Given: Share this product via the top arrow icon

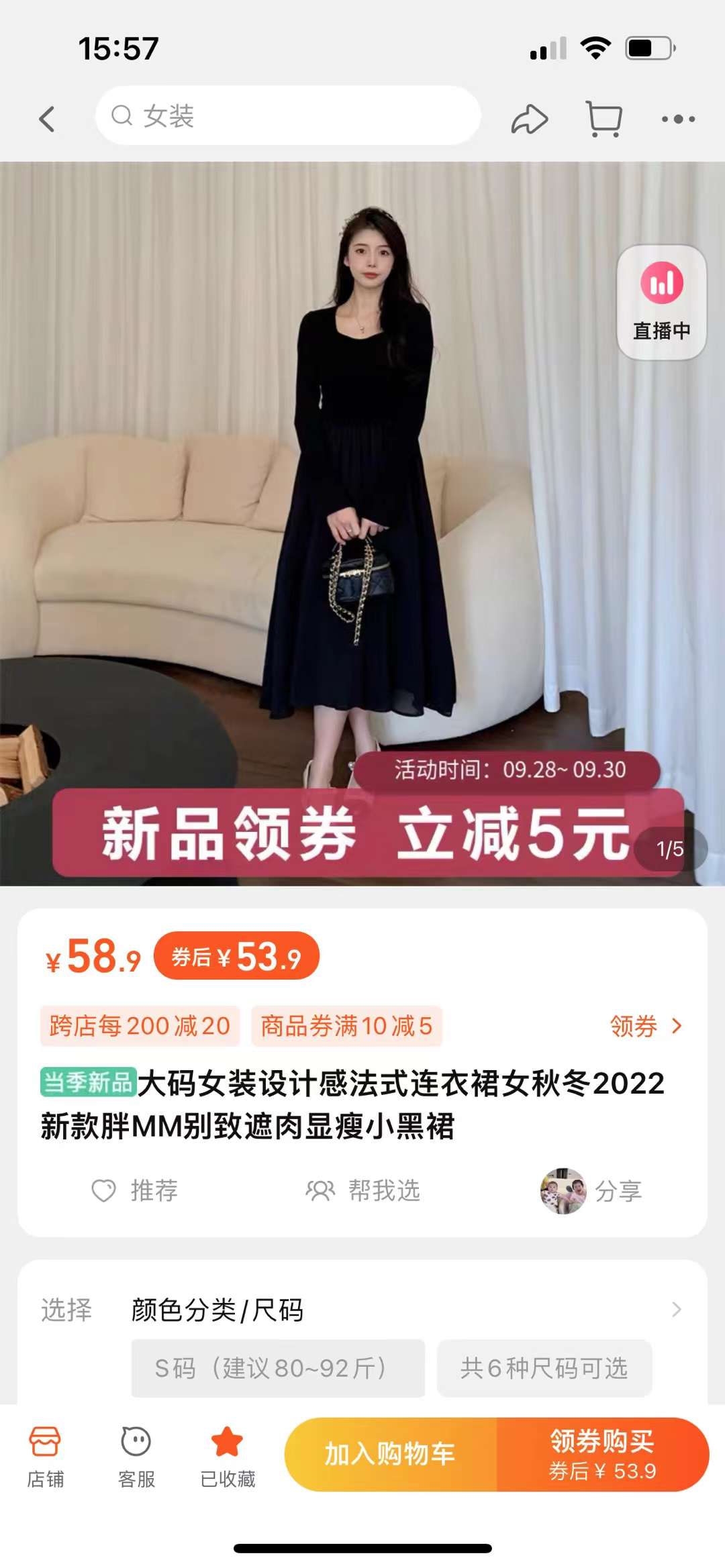Looking at the screenshot, I should (530, 119).
